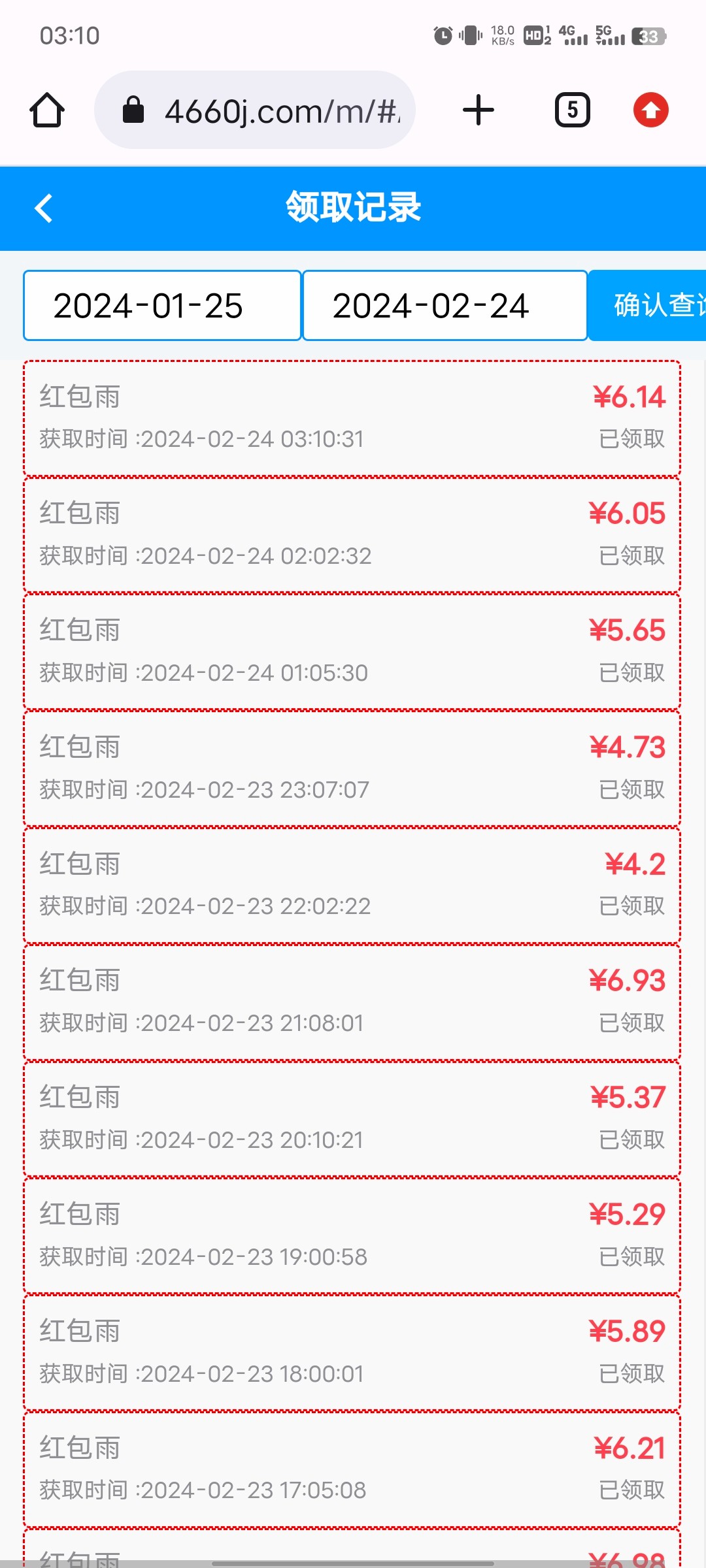Change the end date 2024-02-24
Viewport: 706px width, 1568px height.
pyautogui.click(x=445, y=306)
